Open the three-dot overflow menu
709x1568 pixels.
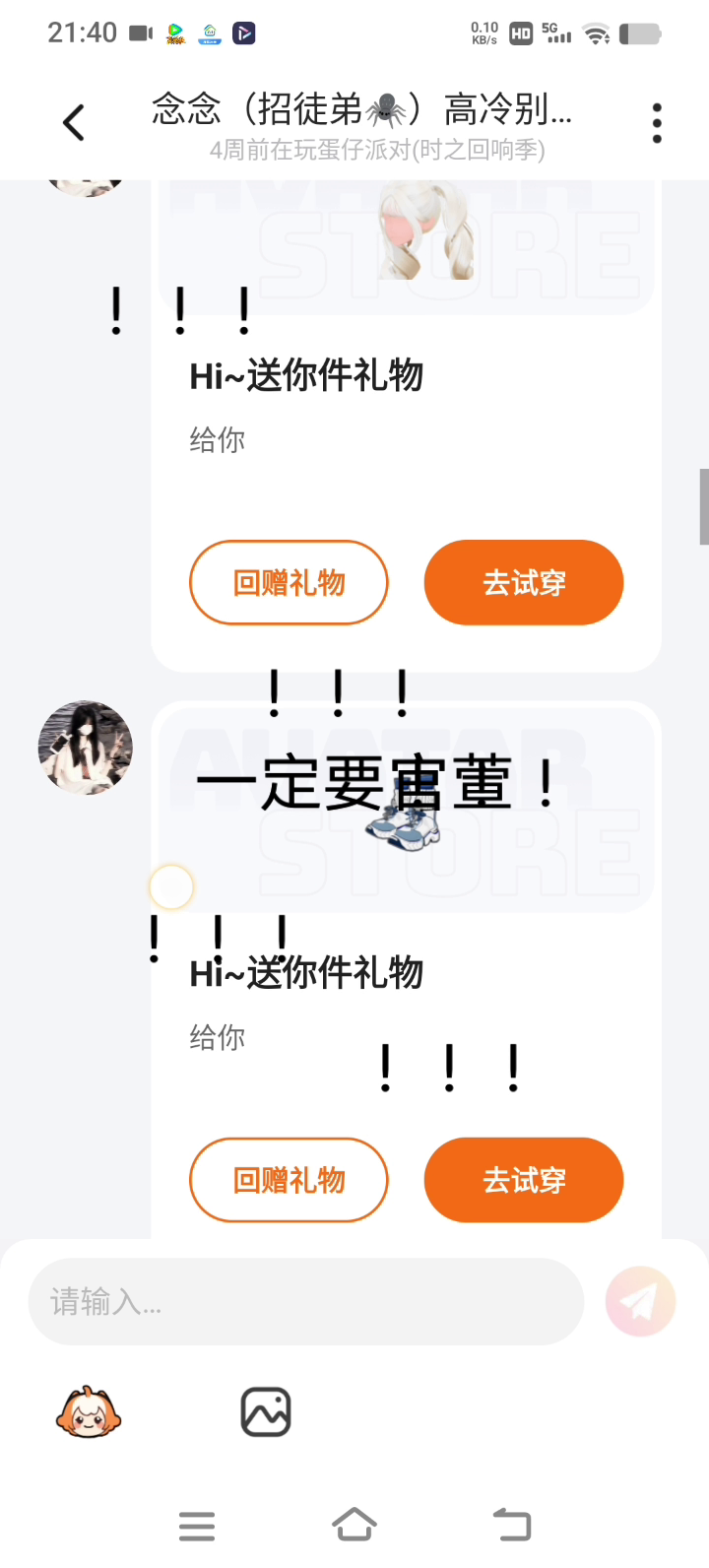pyautogui.click(x=657, y=123)
